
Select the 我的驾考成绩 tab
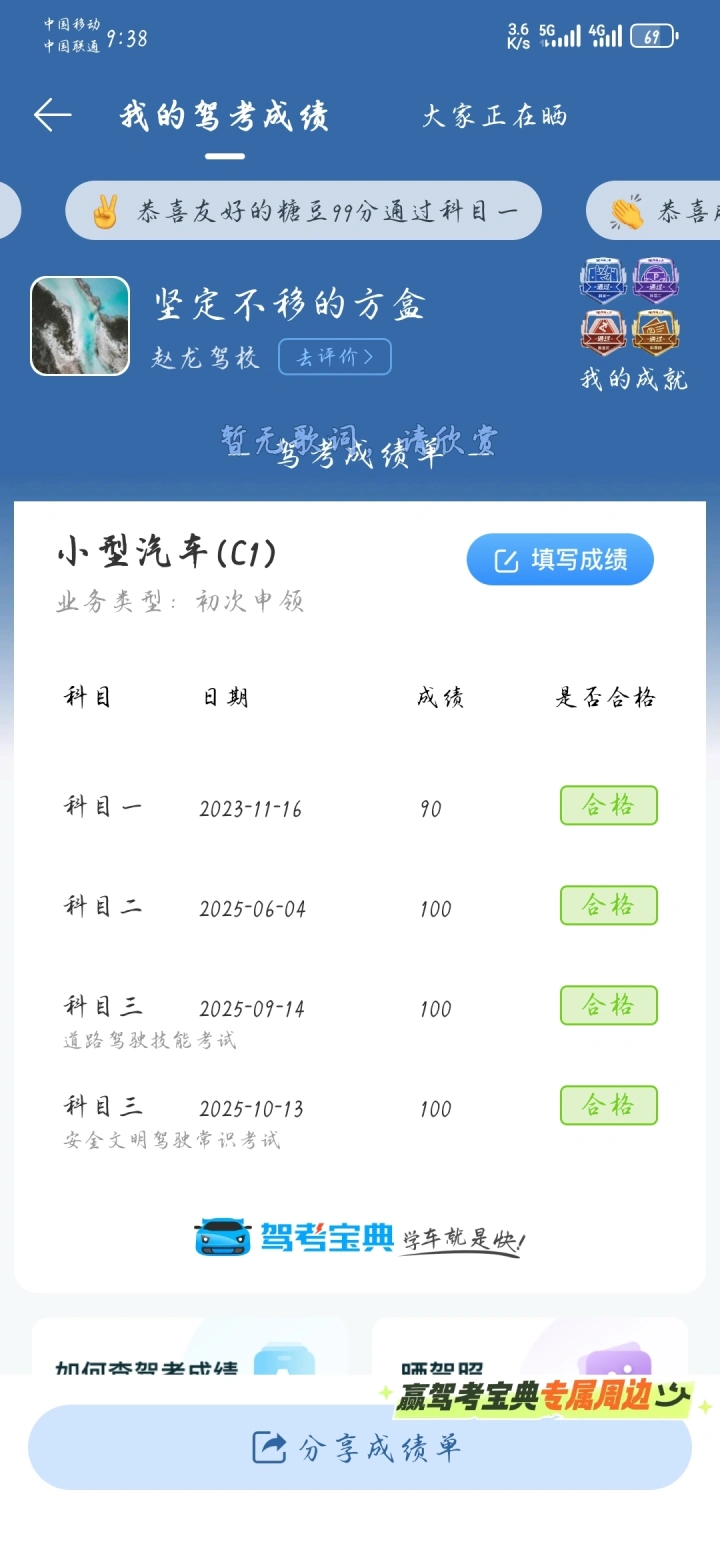224,116
